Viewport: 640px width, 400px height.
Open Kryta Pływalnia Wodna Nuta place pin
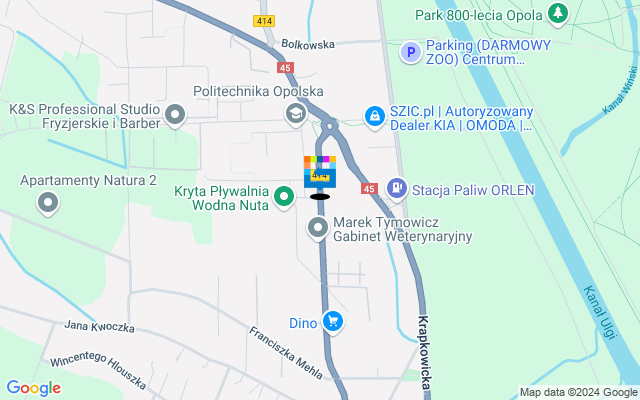[x=284, y=195]
